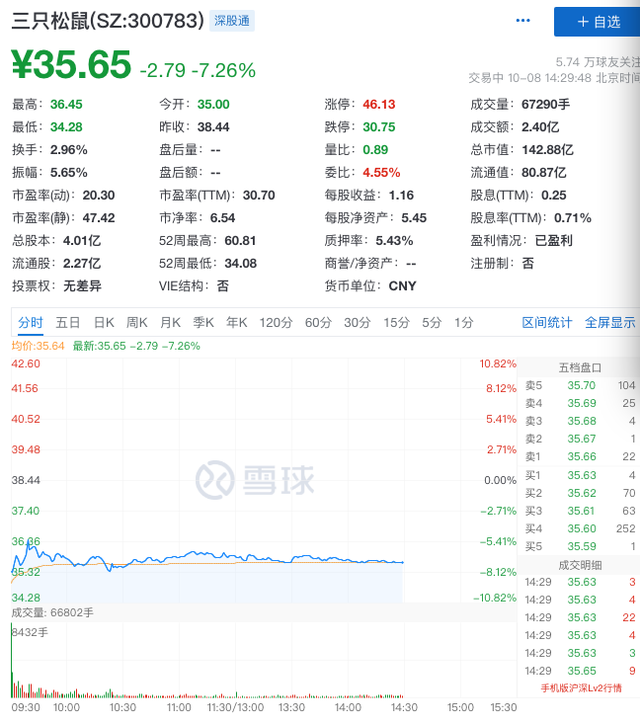The image size is (640, 724).
Task: Switch to the 60分 interval
Action: point(318,322)
